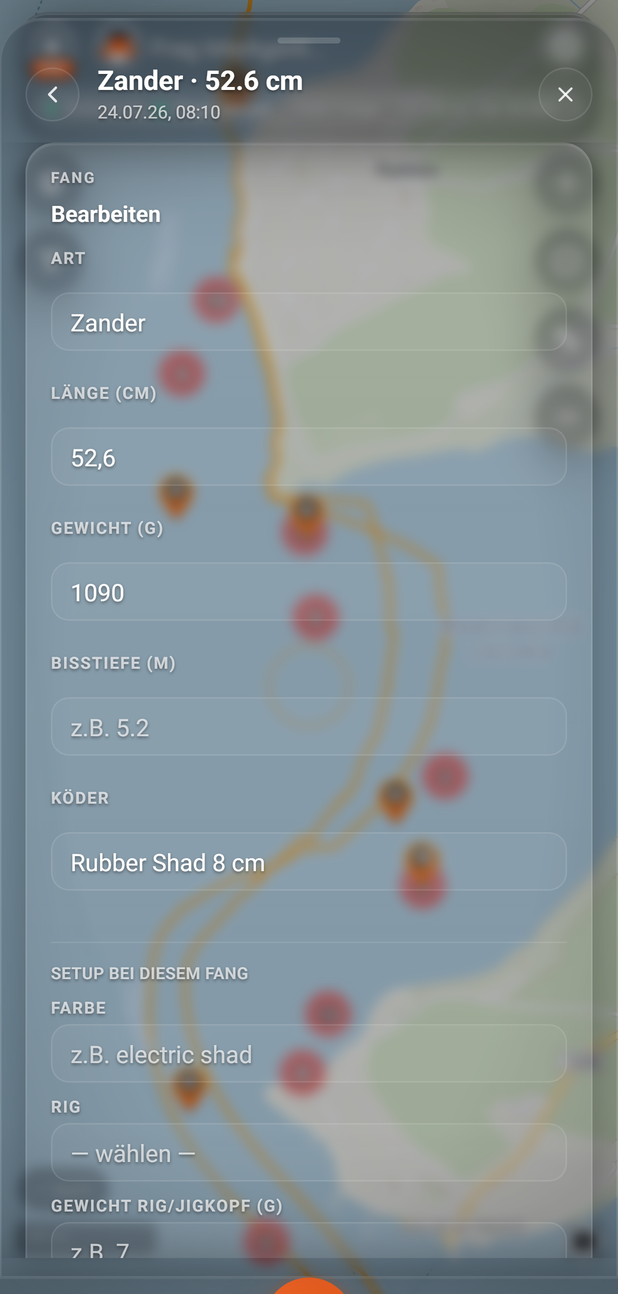Open the Rig dropdown to choose
The height and width of the screenshot is (1294, 618).
coord(308,1153)
